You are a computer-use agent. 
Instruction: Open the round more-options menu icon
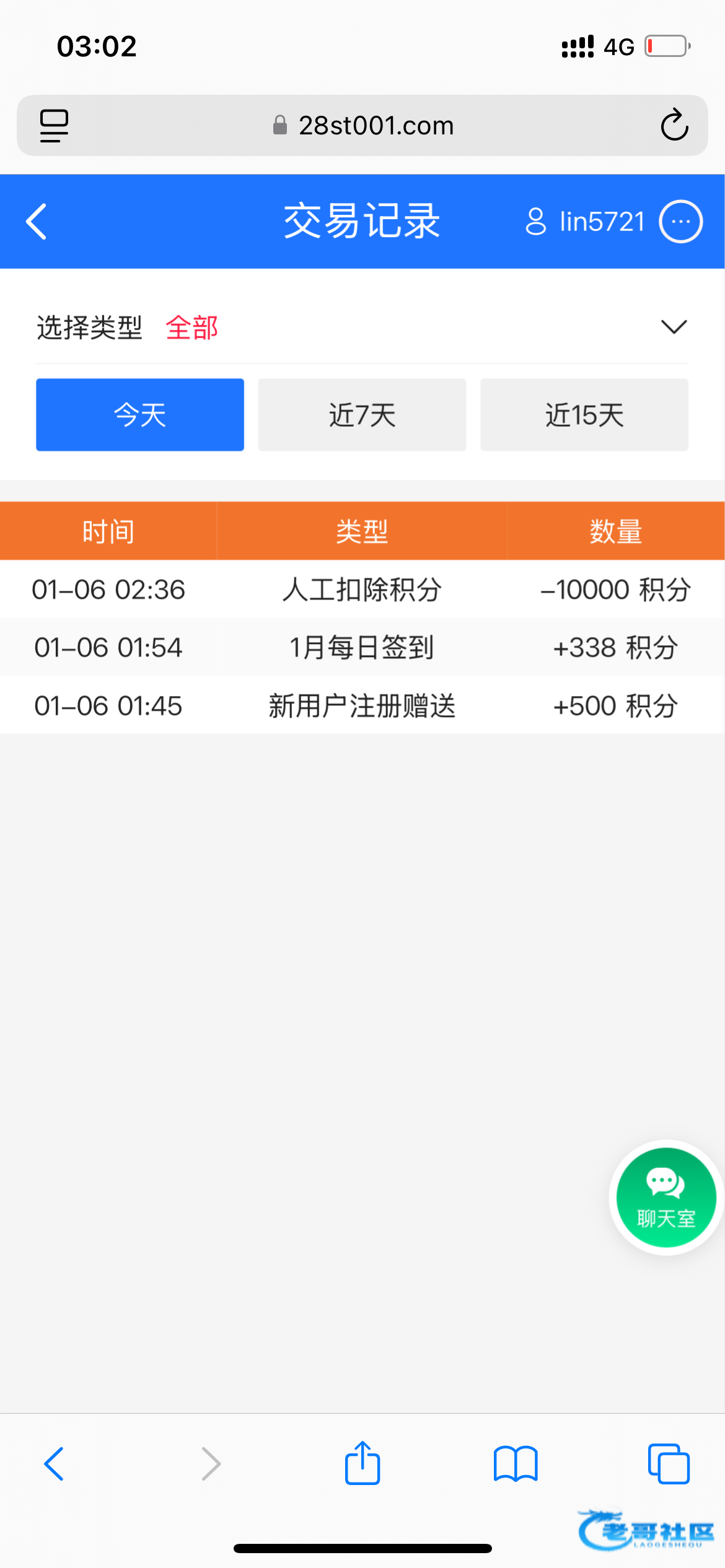coord(680,222)
